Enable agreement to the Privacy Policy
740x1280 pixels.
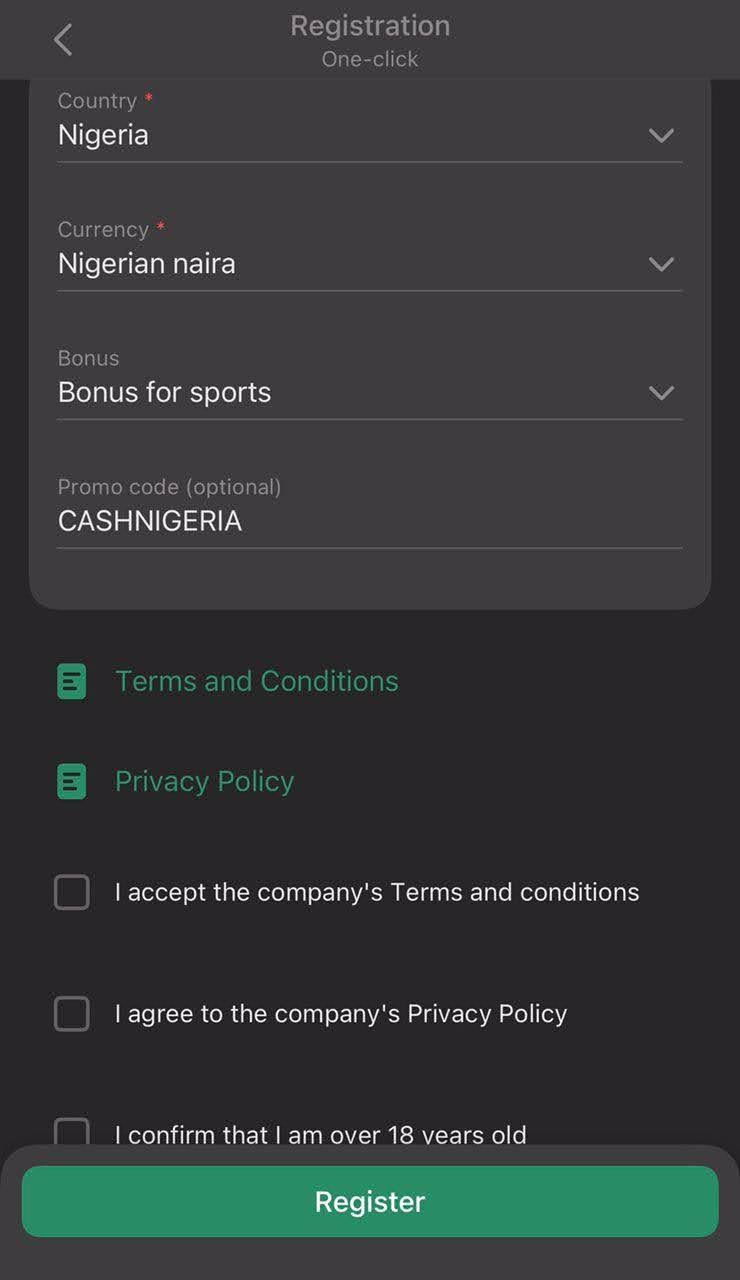click(x=71, y=1014)
